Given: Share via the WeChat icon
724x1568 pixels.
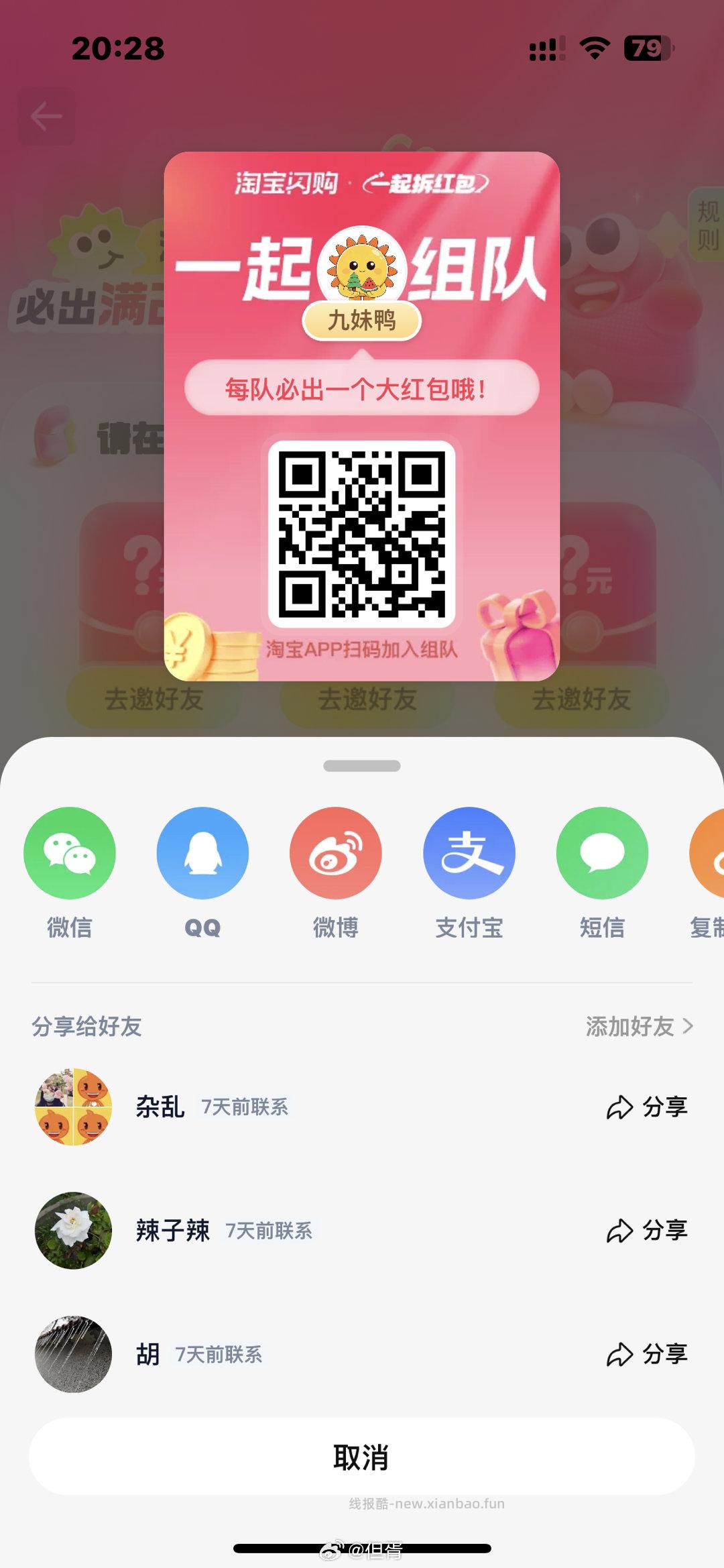Looking at the screenshot, I should [69, 852].
